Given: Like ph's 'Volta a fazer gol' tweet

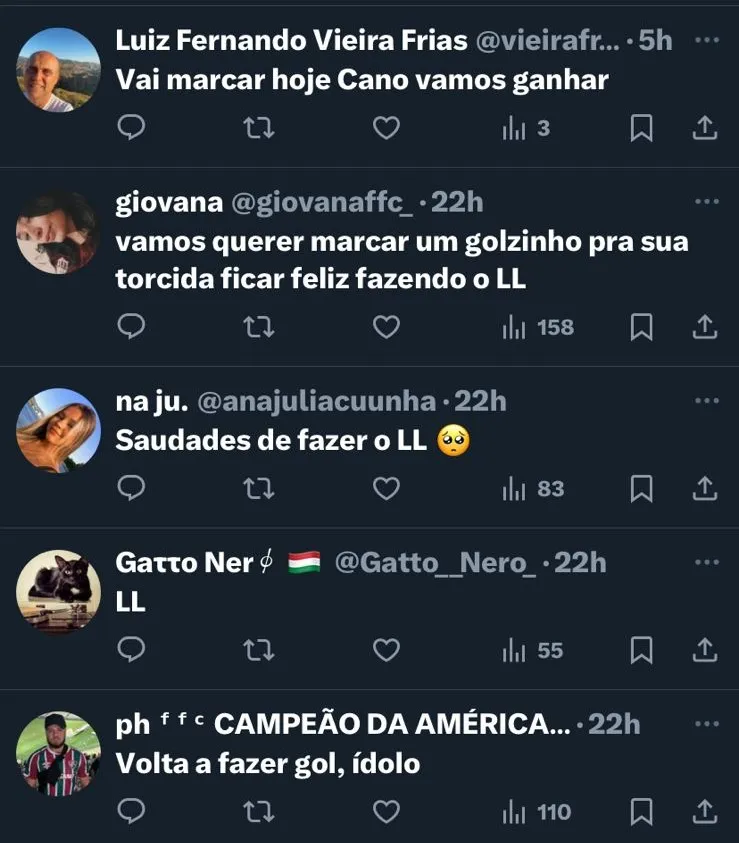Looking at the screenshot, I should 386,812.
